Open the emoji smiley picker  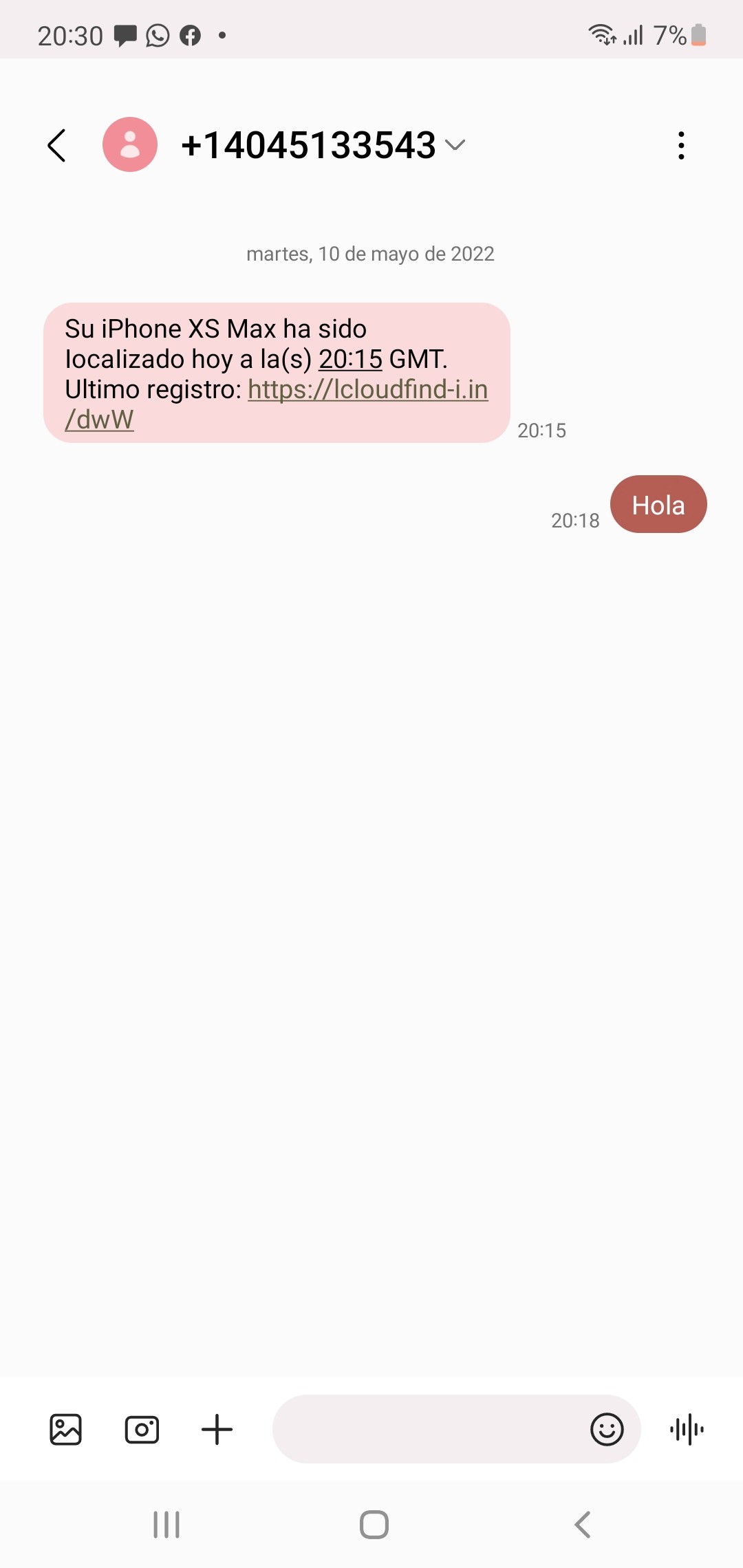607,1430
